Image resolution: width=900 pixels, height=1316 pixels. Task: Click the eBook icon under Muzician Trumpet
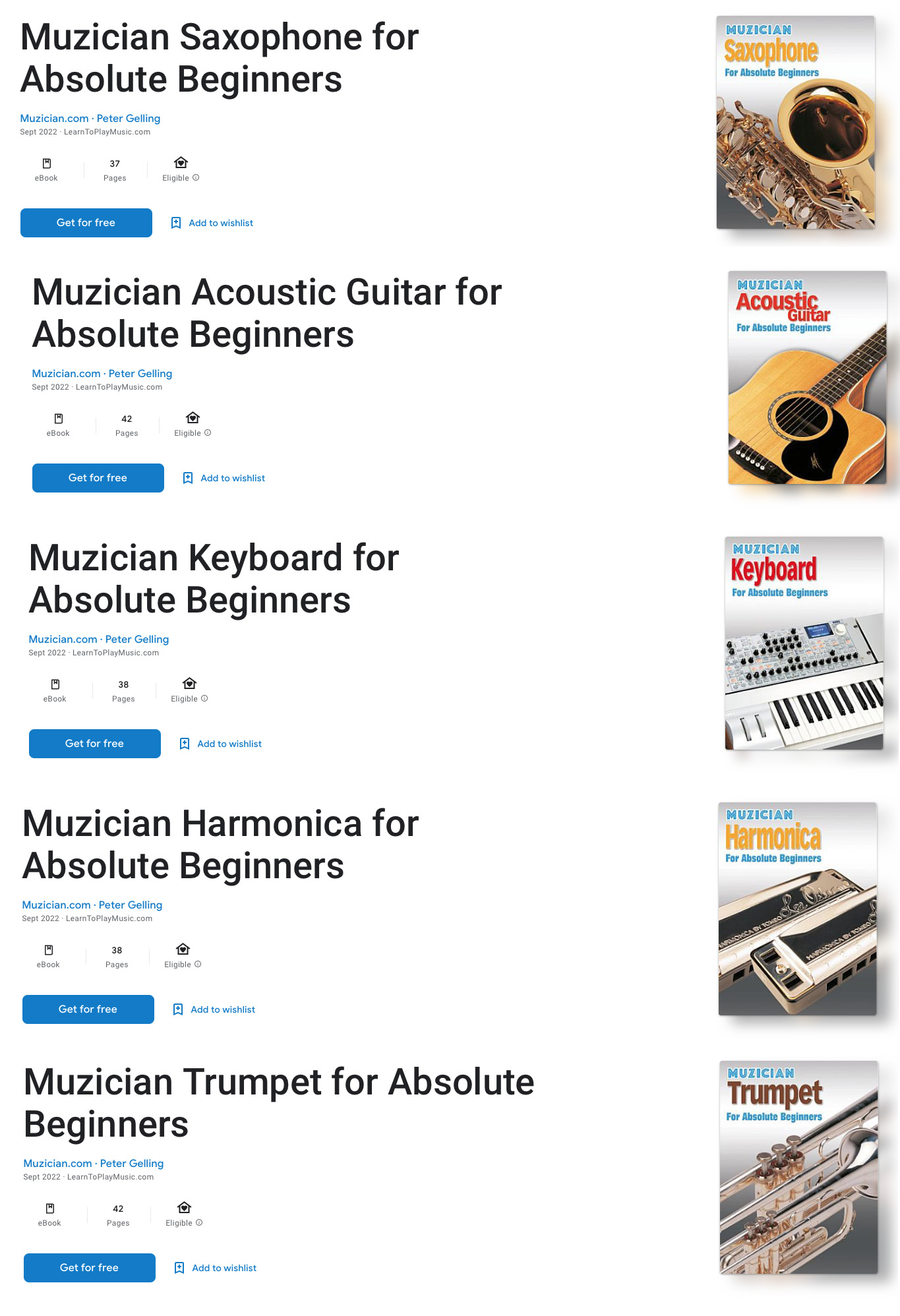[49, 1209]
